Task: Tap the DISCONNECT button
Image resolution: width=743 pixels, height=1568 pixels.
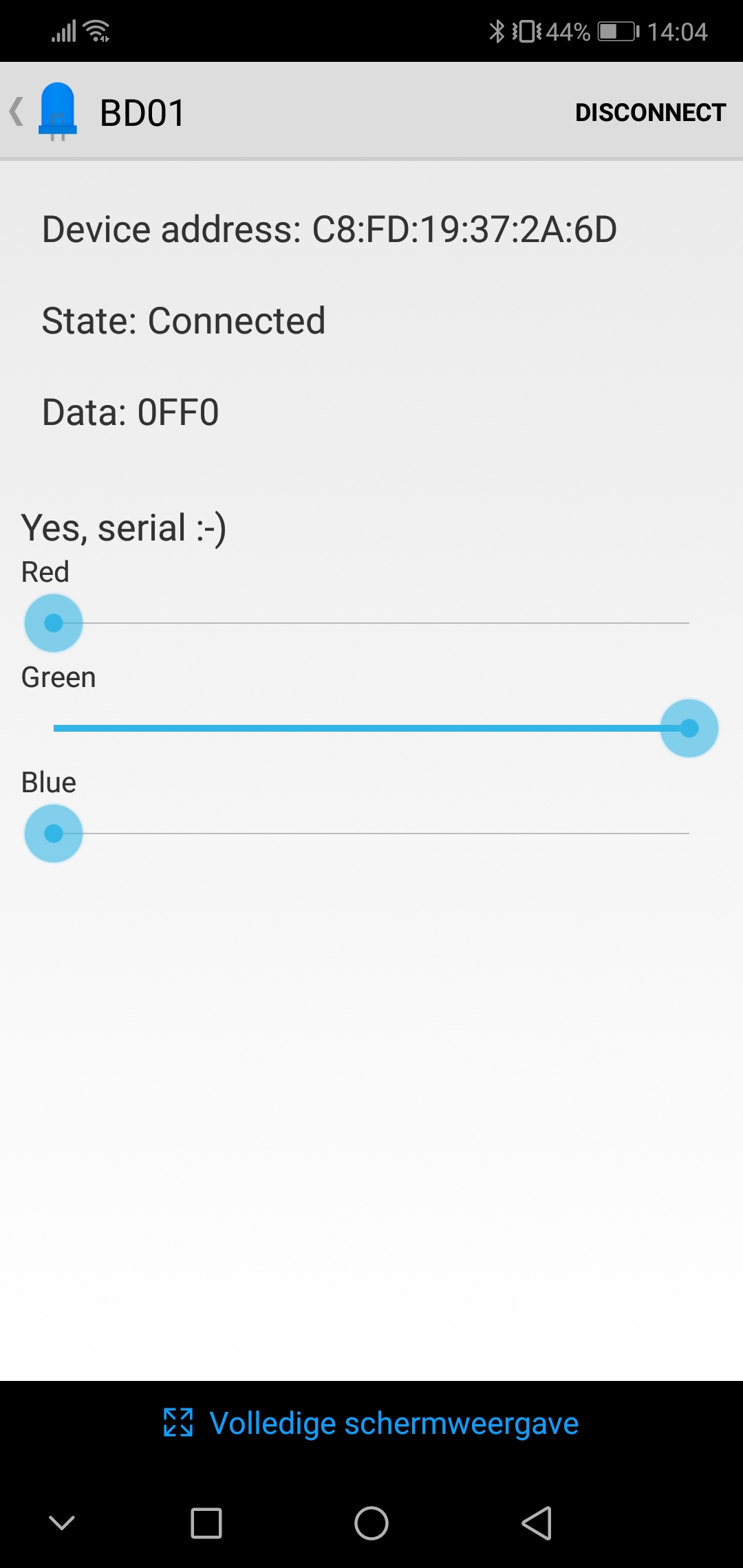Action: point(650,112)
